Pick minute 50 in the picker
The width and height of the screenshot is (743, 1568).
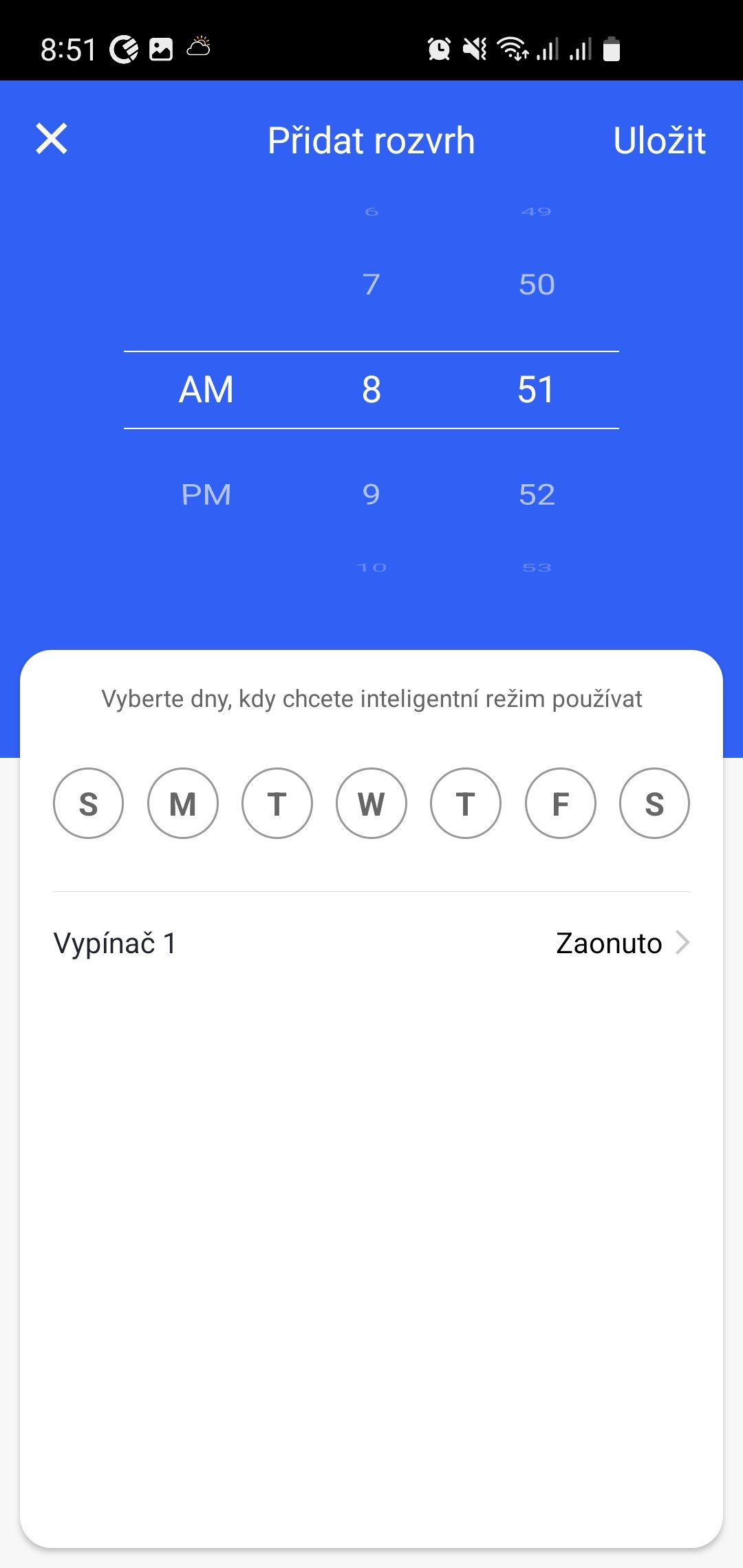click(x=537, y=284)
